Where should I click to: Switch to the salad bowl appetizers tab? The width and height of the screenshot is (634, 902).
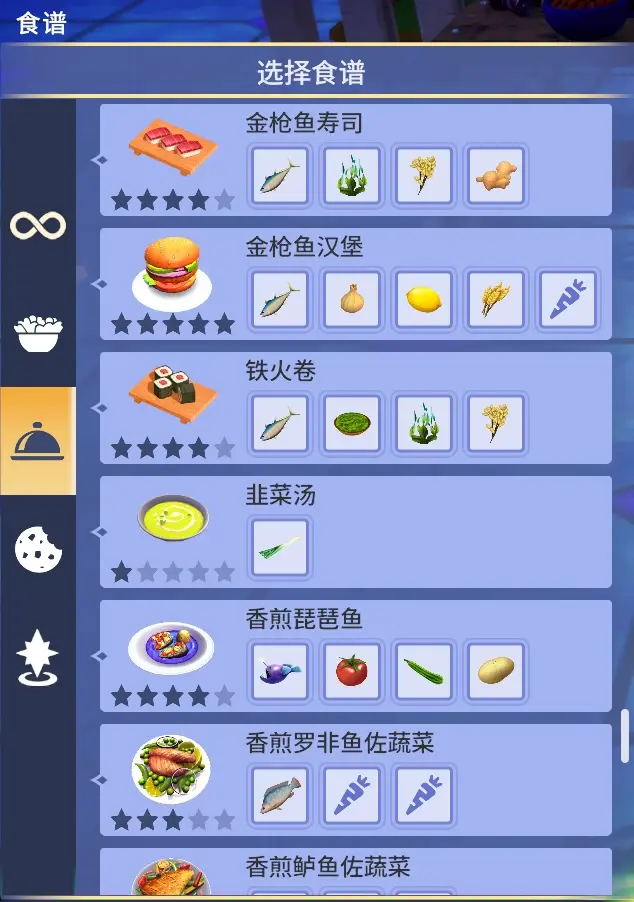pyautogui.click(x=38, y=333)
